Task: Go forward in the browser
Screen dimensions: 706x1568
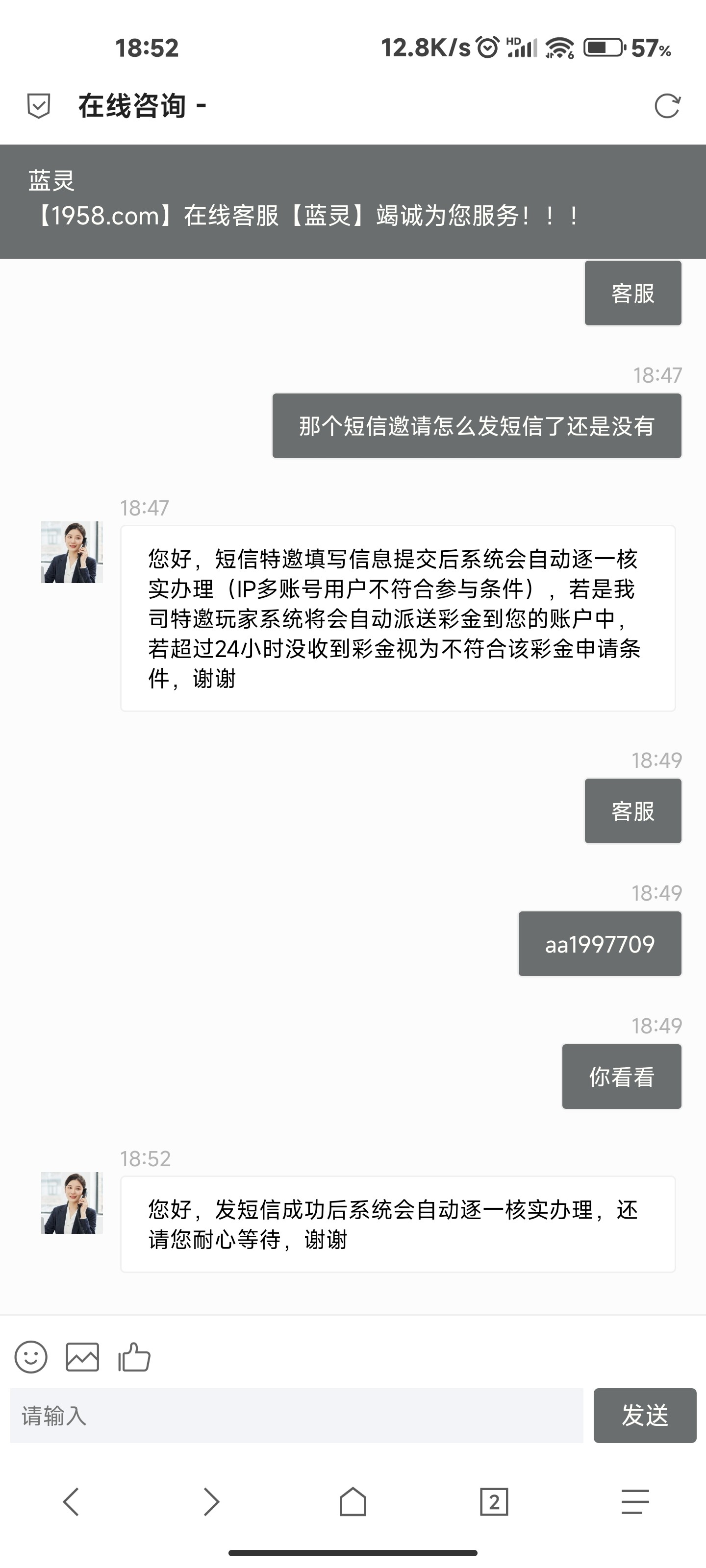Action: click(211, 1501)
